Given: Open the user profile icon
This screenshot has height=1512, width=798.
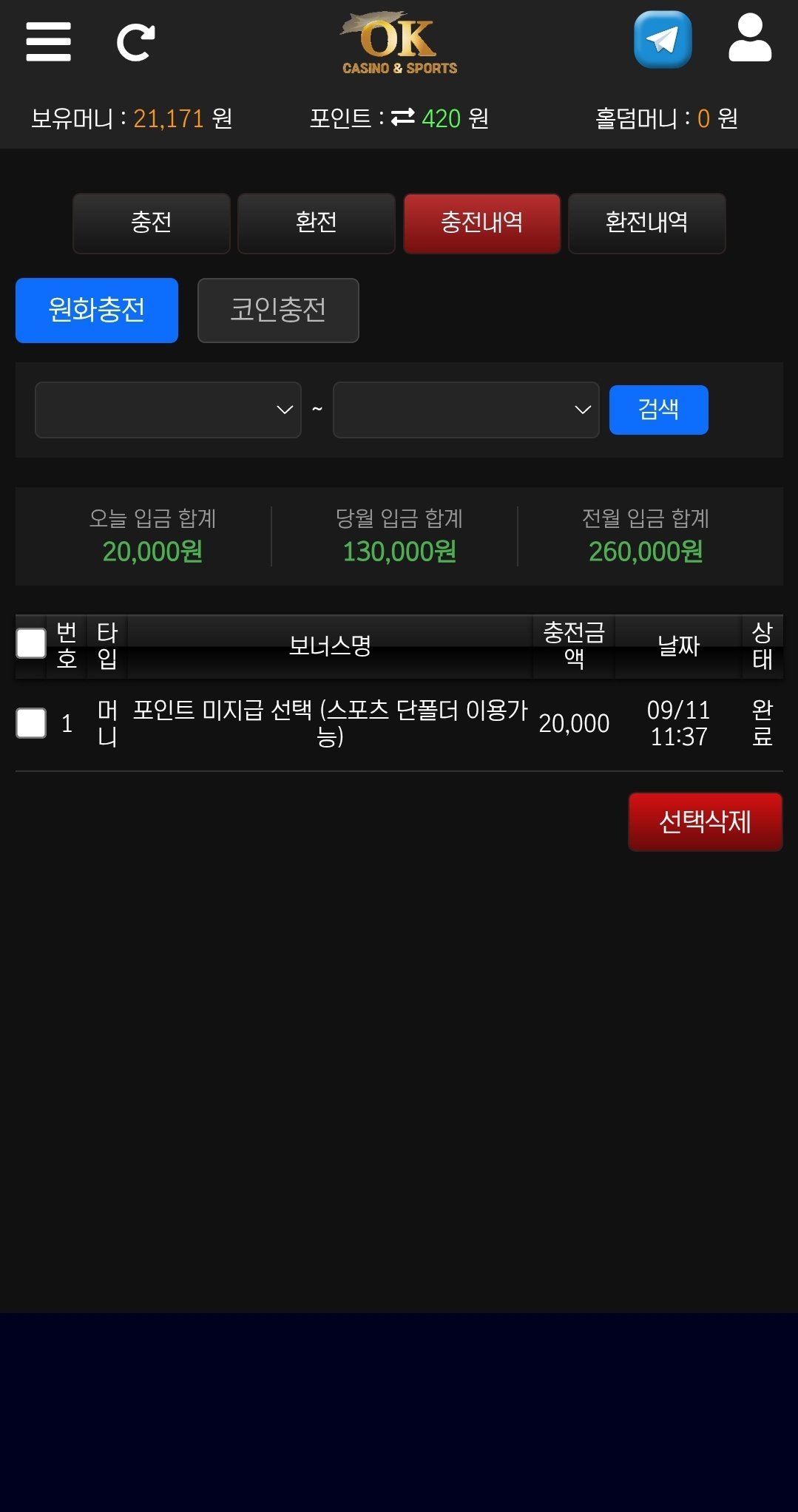Looking at the screenshot, I should point(749,39).
